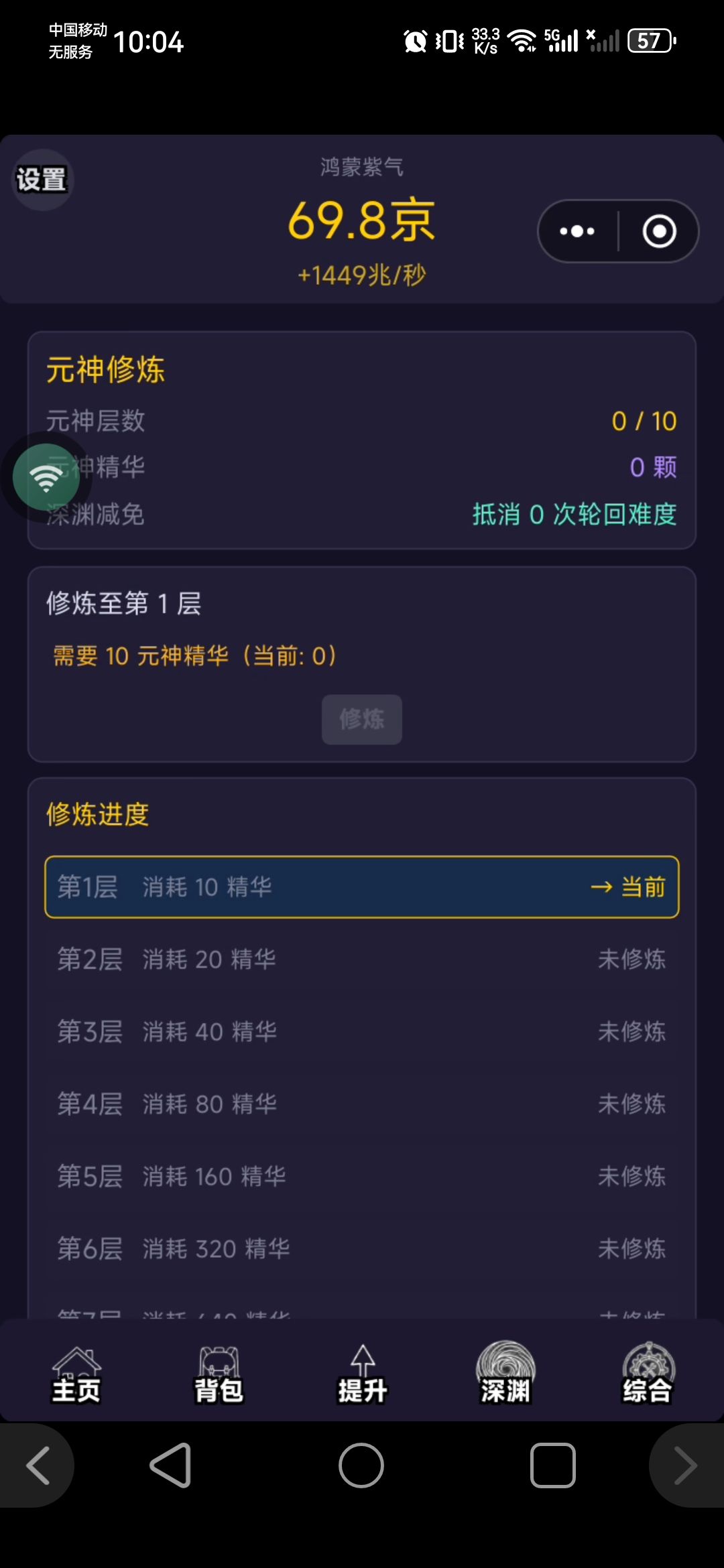Tap the 元神层数 0/10 stat row

click(x=362, y=421)
